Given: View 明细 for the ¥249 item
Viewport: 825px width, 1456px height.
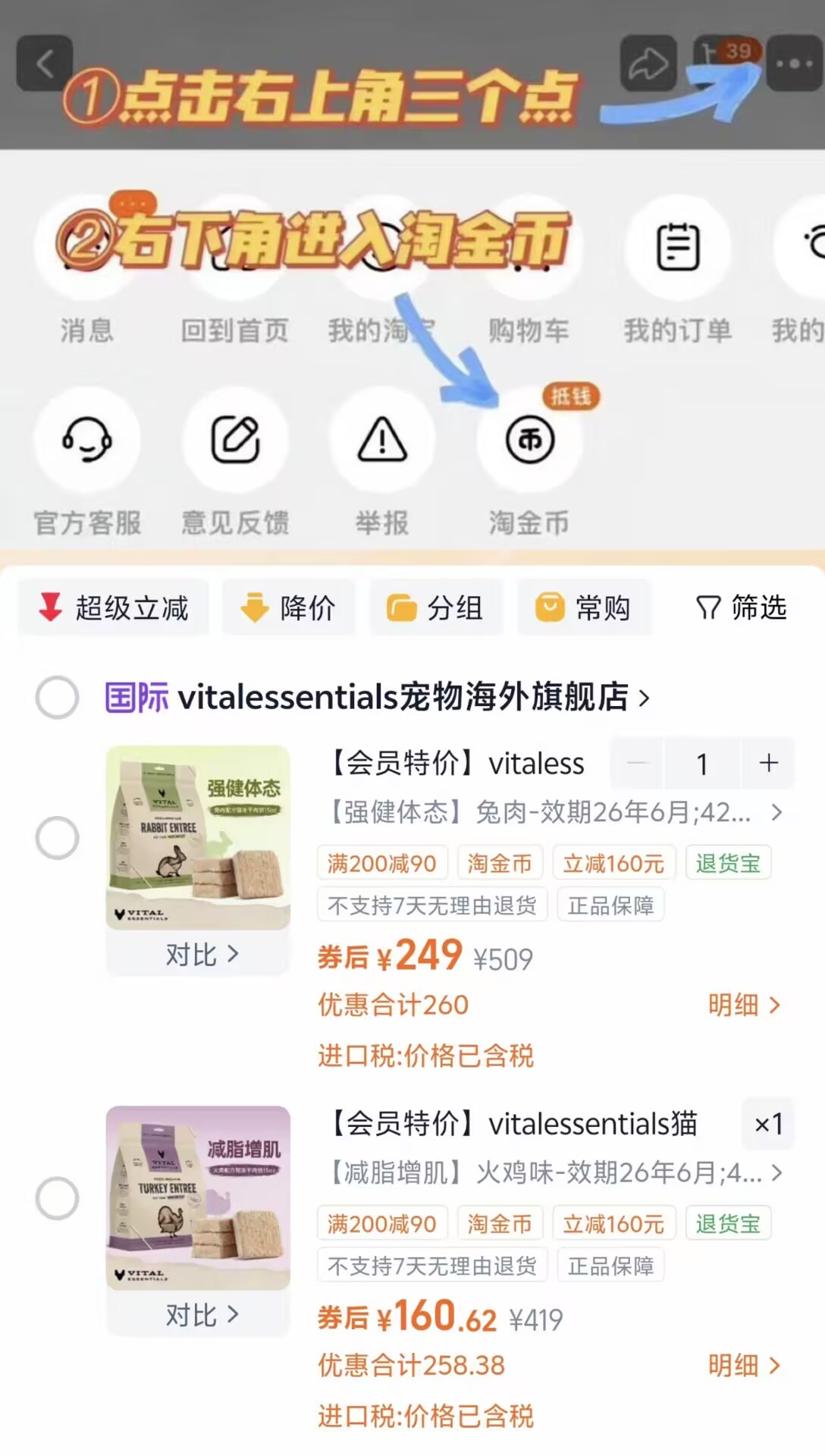Looking at the screenshot, I should point(743,1006).
